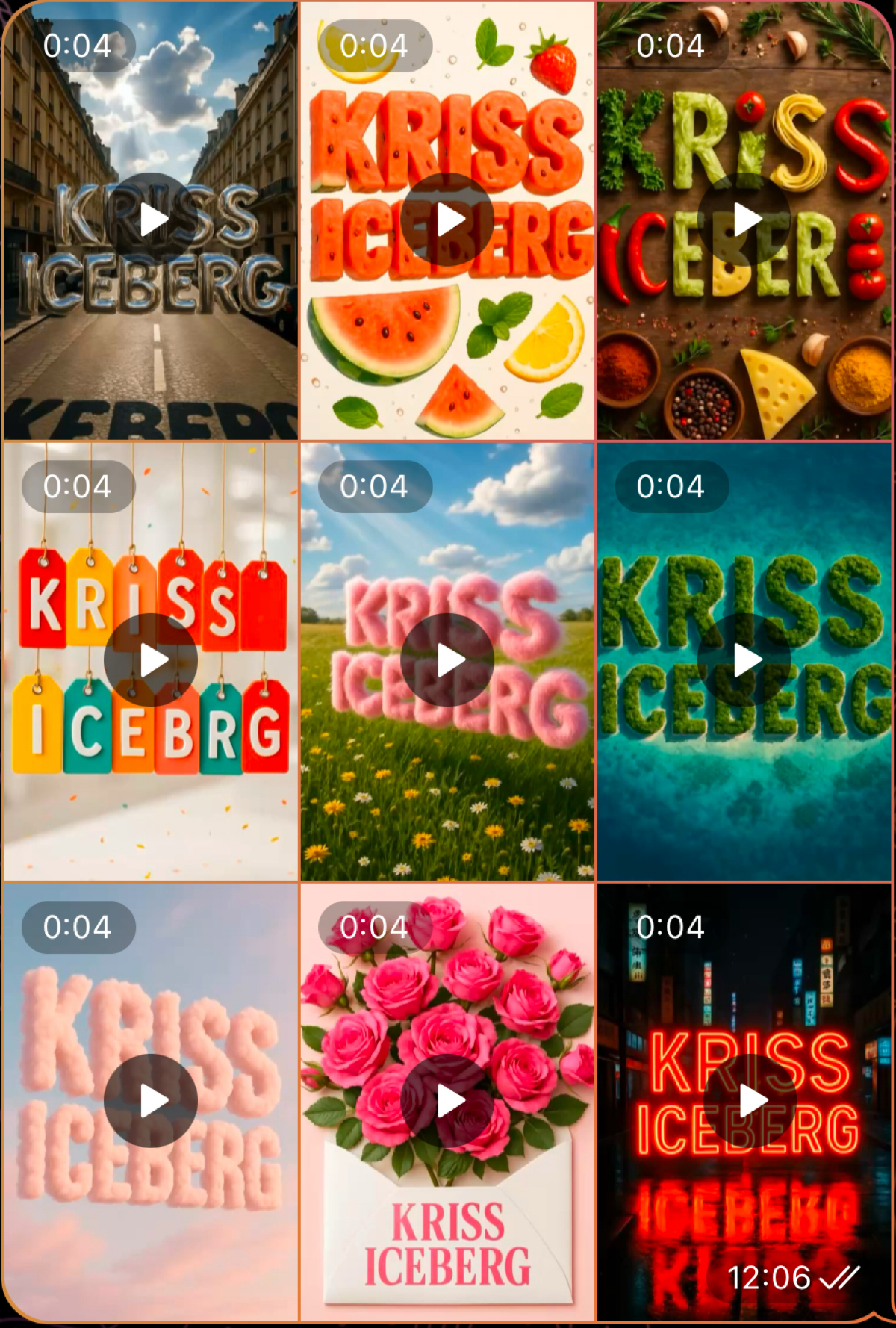Play the colorful hanging tags video
Viewport: 896px width, 1328px height.
151,660
